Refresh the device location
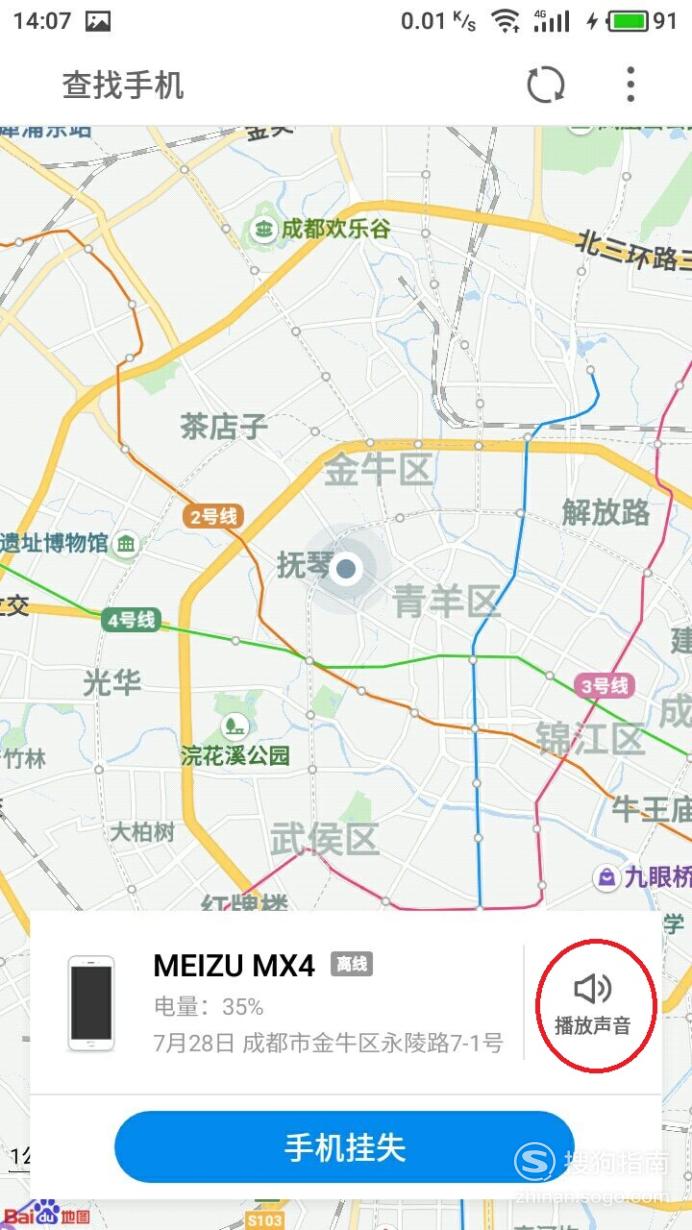The image size is (692, 1230). click(x=546, y=85)
